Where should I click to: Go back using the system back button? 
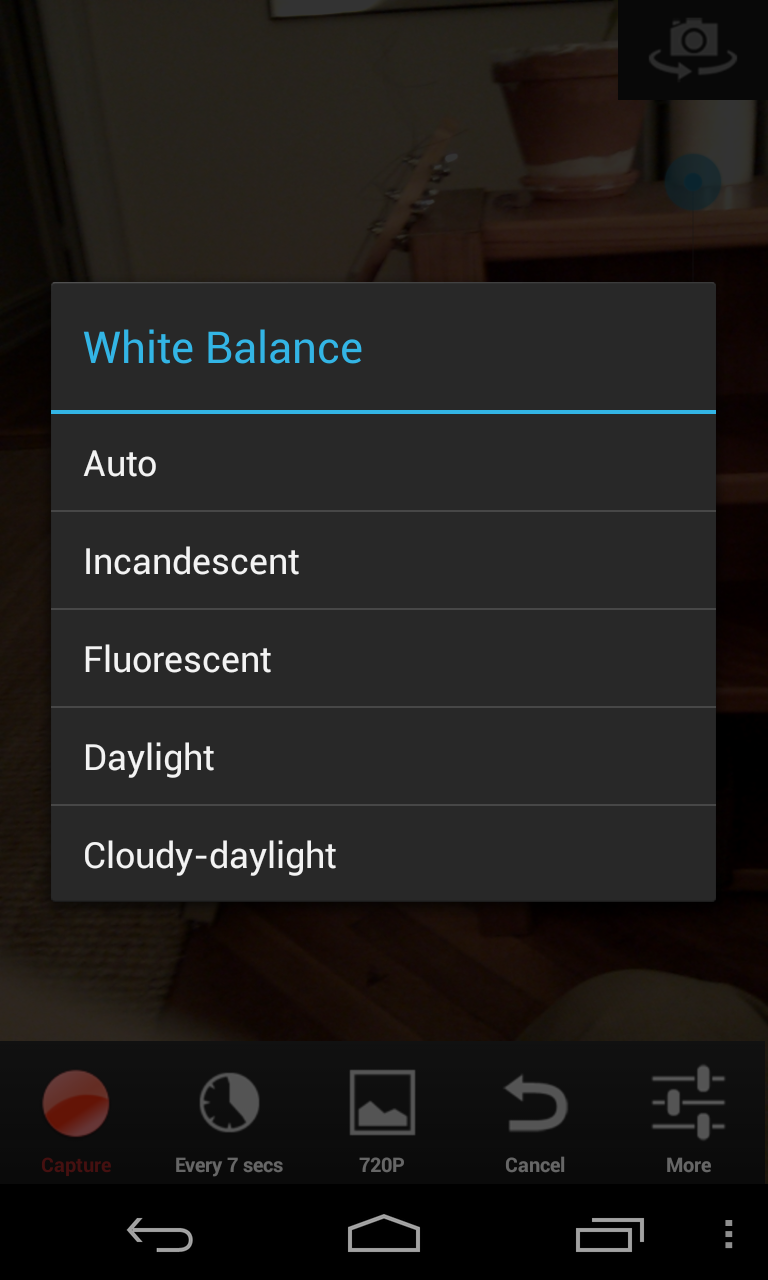(x=160, y=1235)
